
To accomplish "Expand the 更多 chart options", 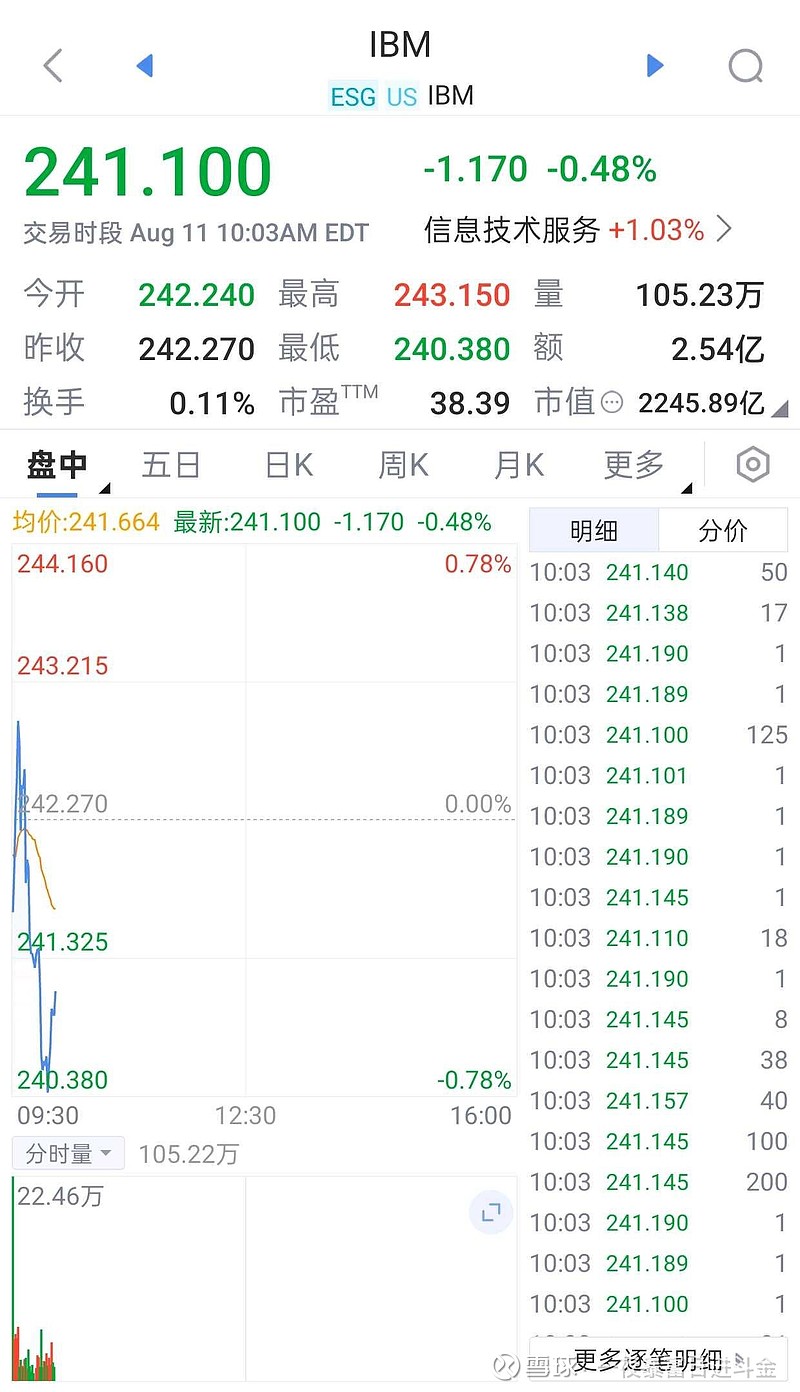I will click(x=634, y=465).
